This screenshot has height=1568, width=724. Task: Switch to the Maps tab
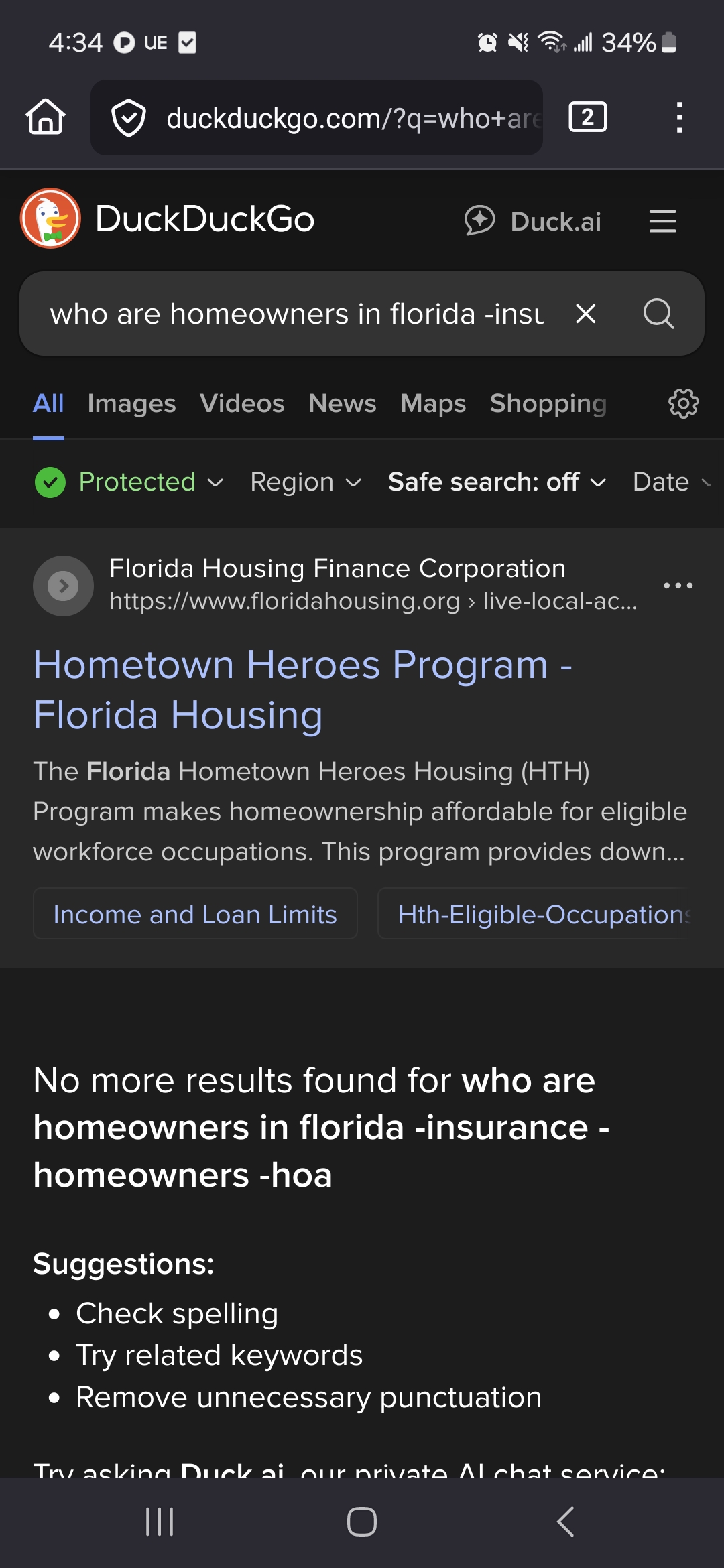[x=433, y=403]
